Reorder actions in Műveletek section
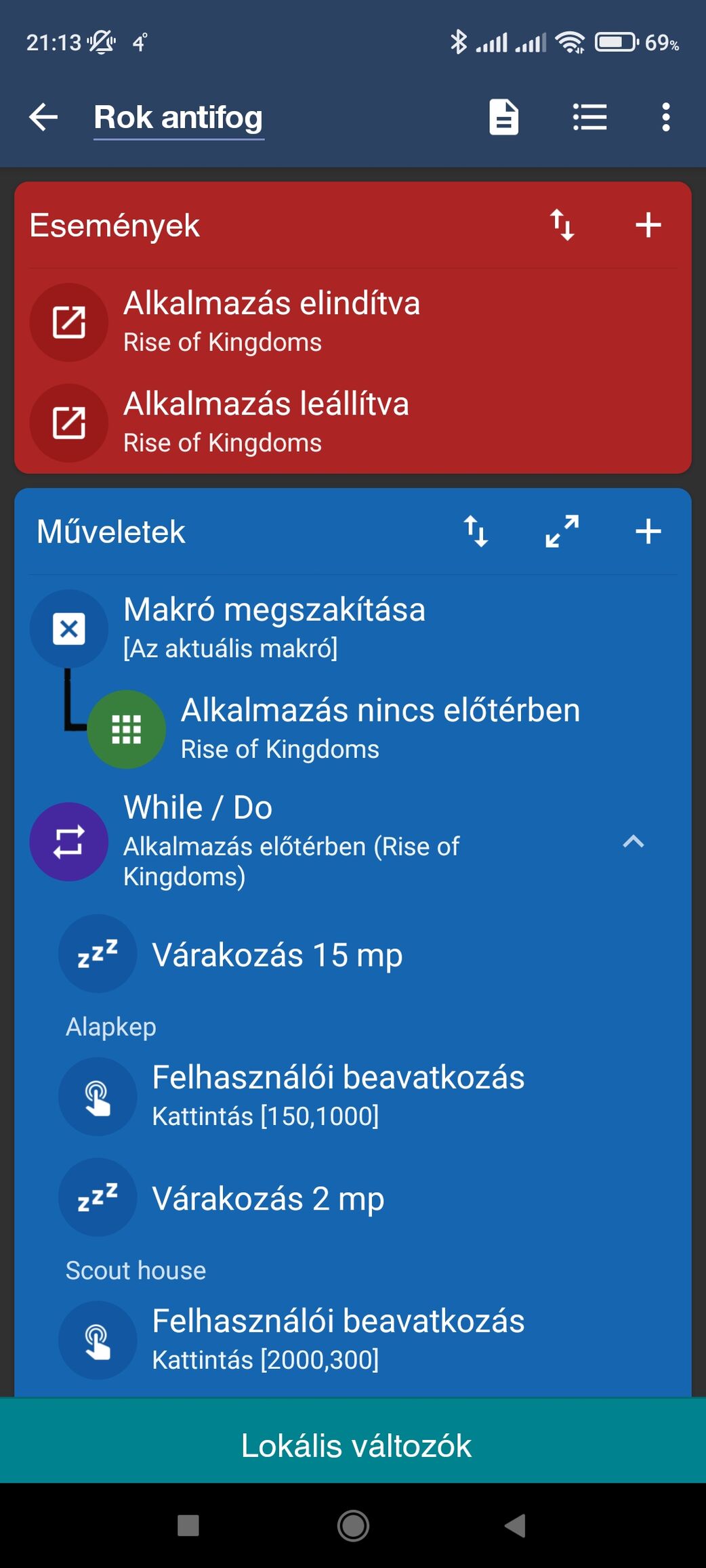Screen dimensions: 706x1568 click(476, 531)
